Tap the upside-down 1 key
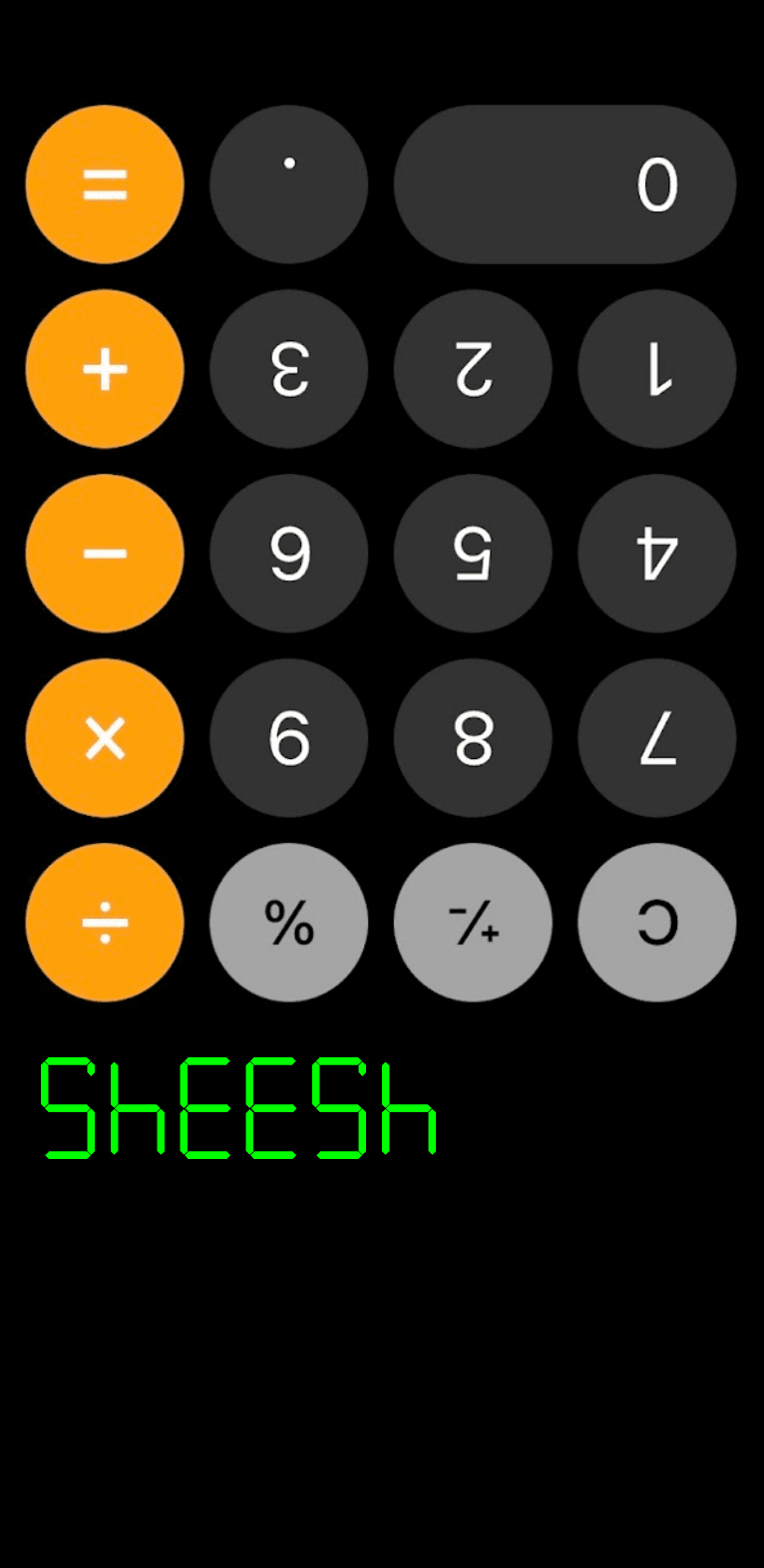Viewport: 764px width, 1568px height. coord(657,369)
